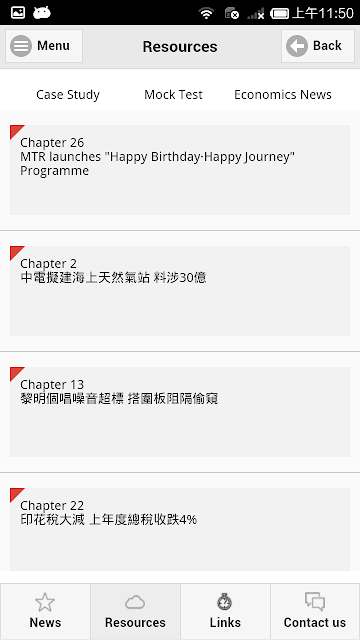Go to the Links tab
The width and height of the screenshot is (360, 640).
click(225, 611)
